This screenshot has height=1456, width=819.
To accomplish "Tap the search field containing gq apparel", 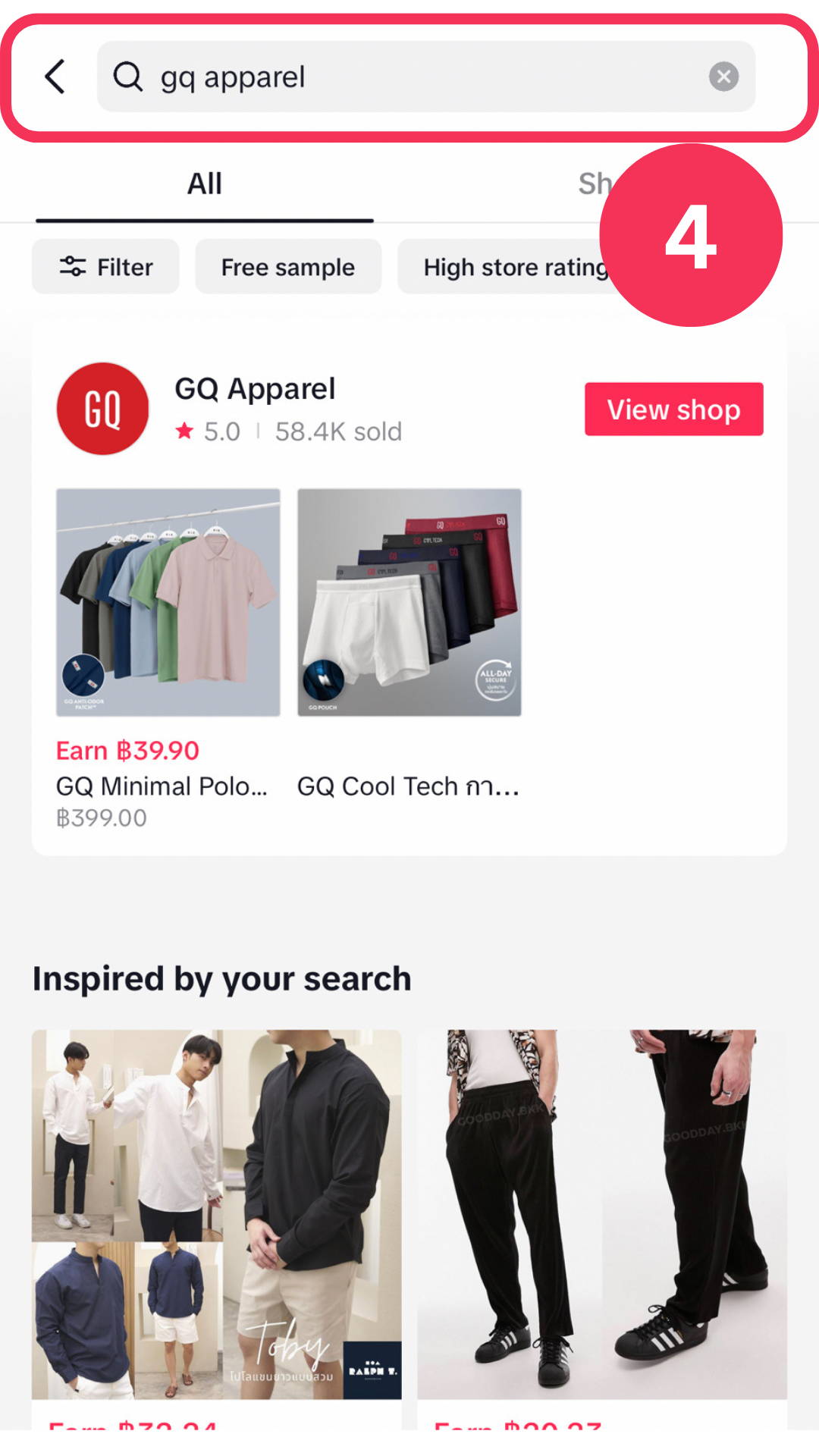I will (409, 77).
